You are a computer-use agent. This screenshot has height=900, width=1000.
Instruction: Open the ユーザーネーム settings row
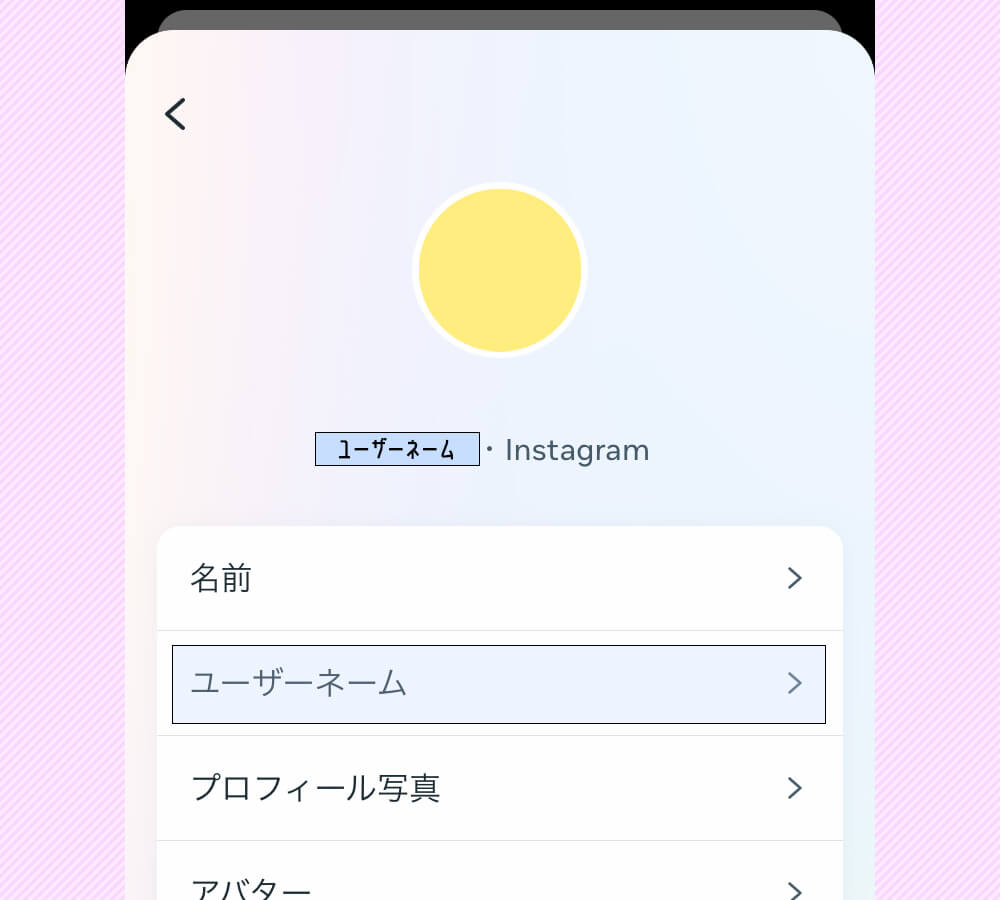pos(499,684)
